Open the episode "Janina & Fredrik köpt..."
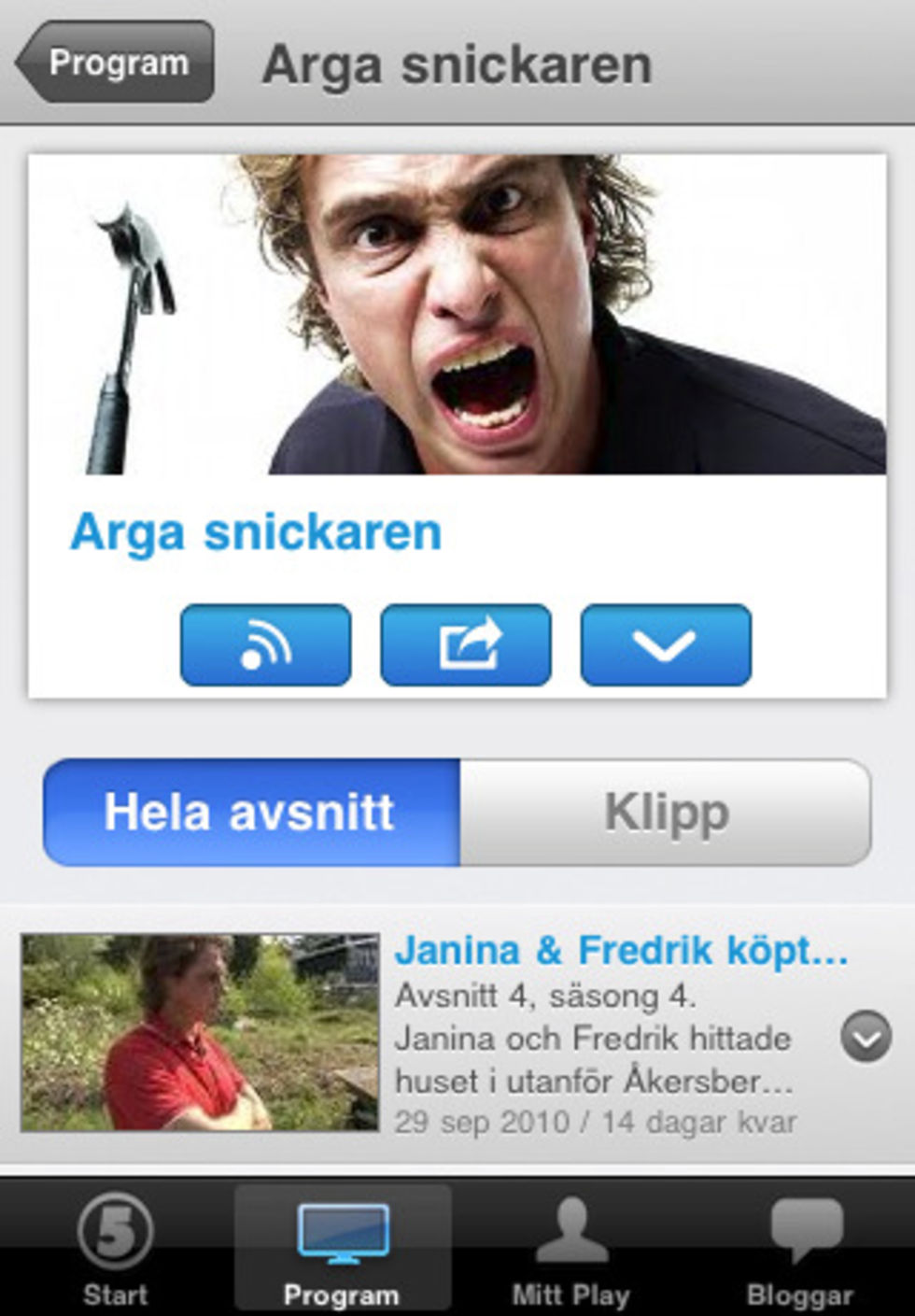 pyautogui.click(x=621, y=951)
